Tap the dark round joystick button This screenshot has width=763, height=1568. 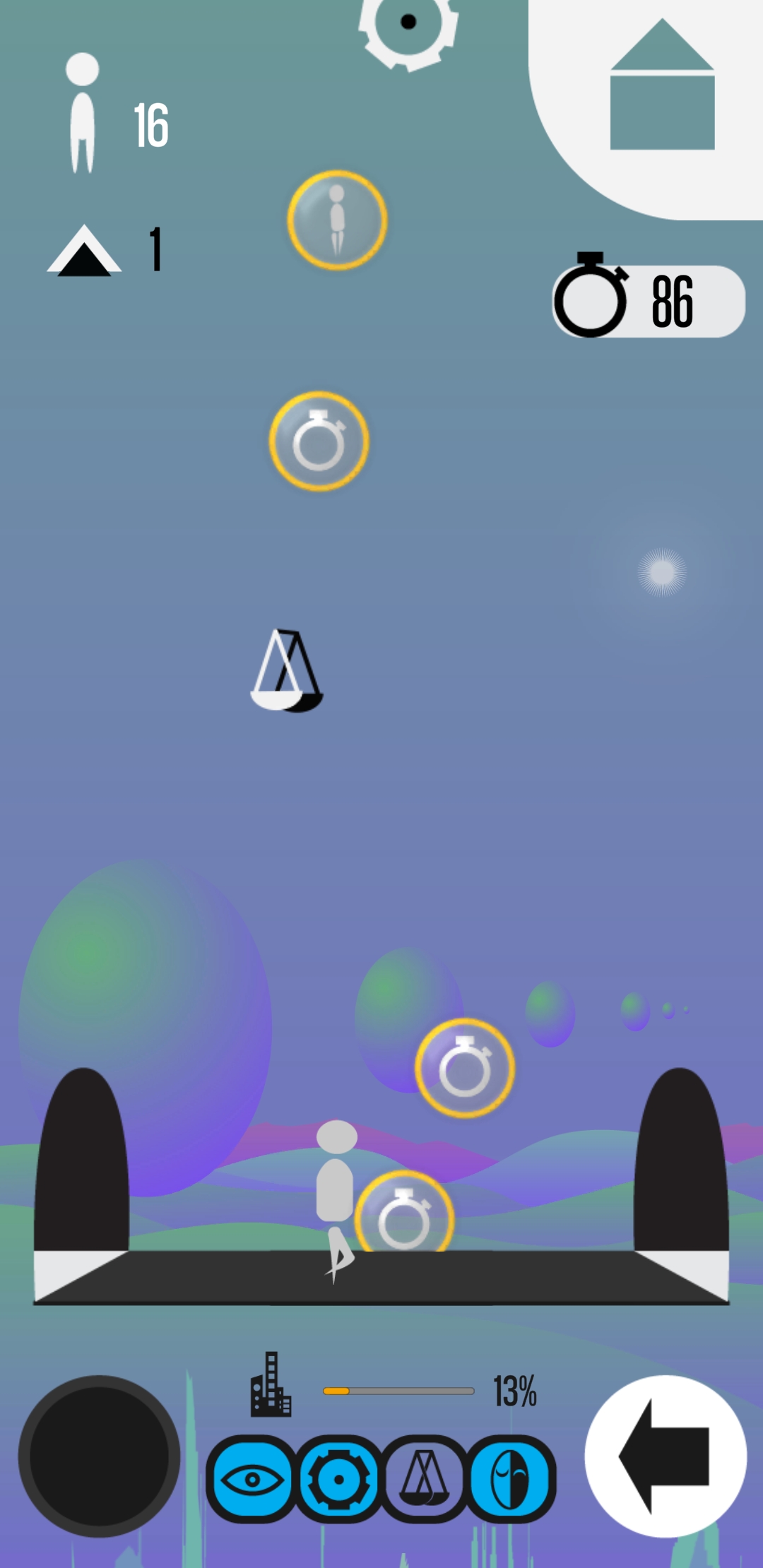coord(99,1456)
